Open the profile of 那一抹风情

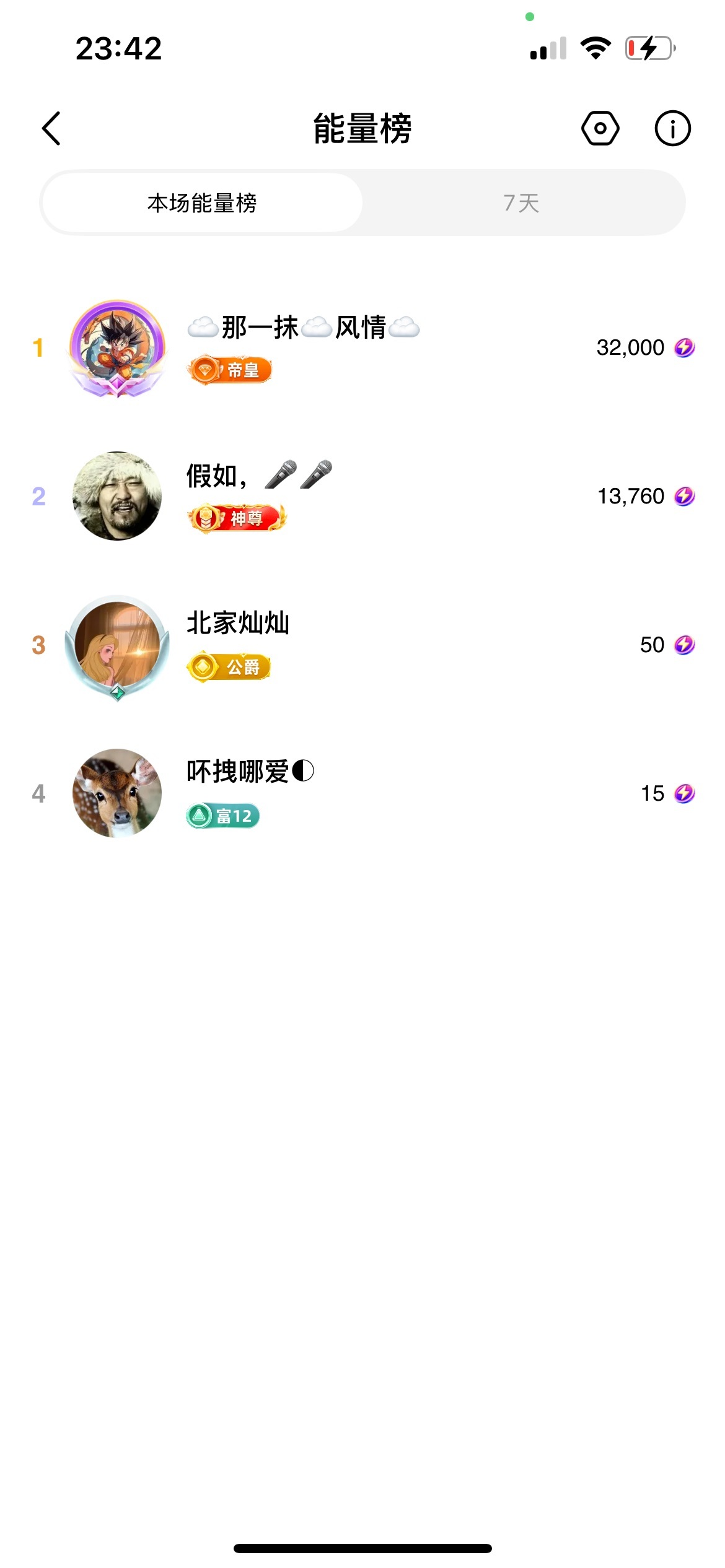tap(117, 347)
